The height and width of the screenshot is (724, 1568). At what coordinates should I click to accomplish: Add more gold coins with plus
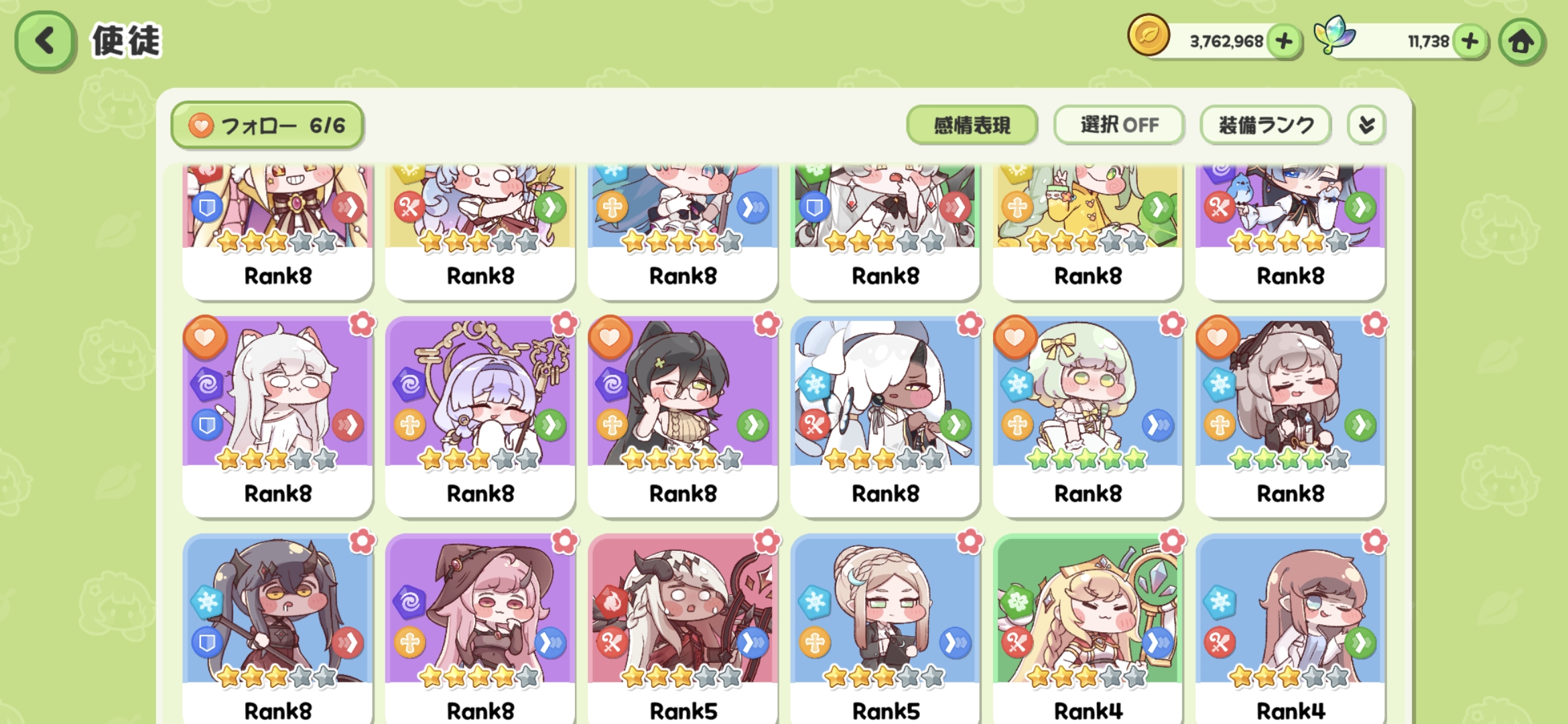click(1284, 42)
